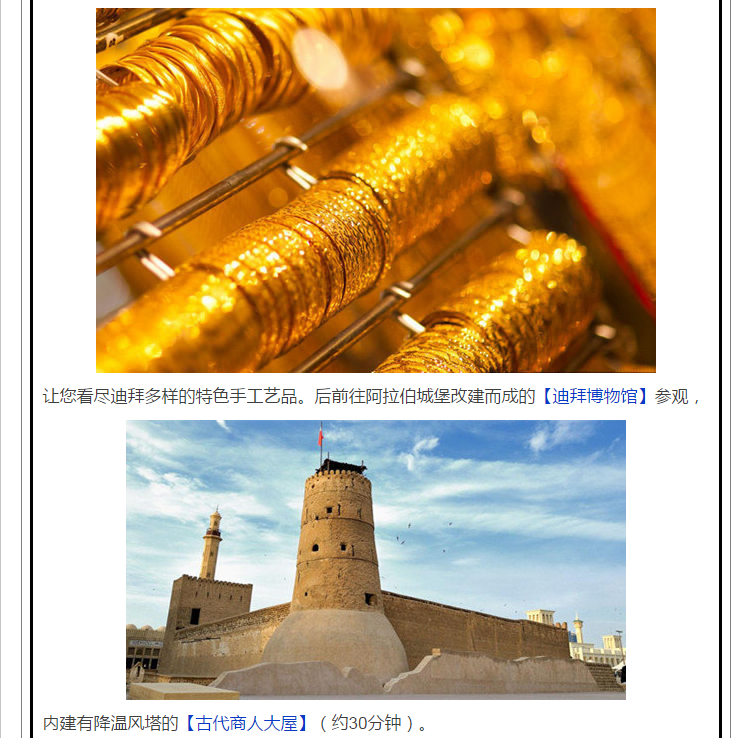Open the 古代商人大屋 link
Image resolution: width=751 pixels, height=738 pixels.
pyautogui.click(x=245, y=722)
